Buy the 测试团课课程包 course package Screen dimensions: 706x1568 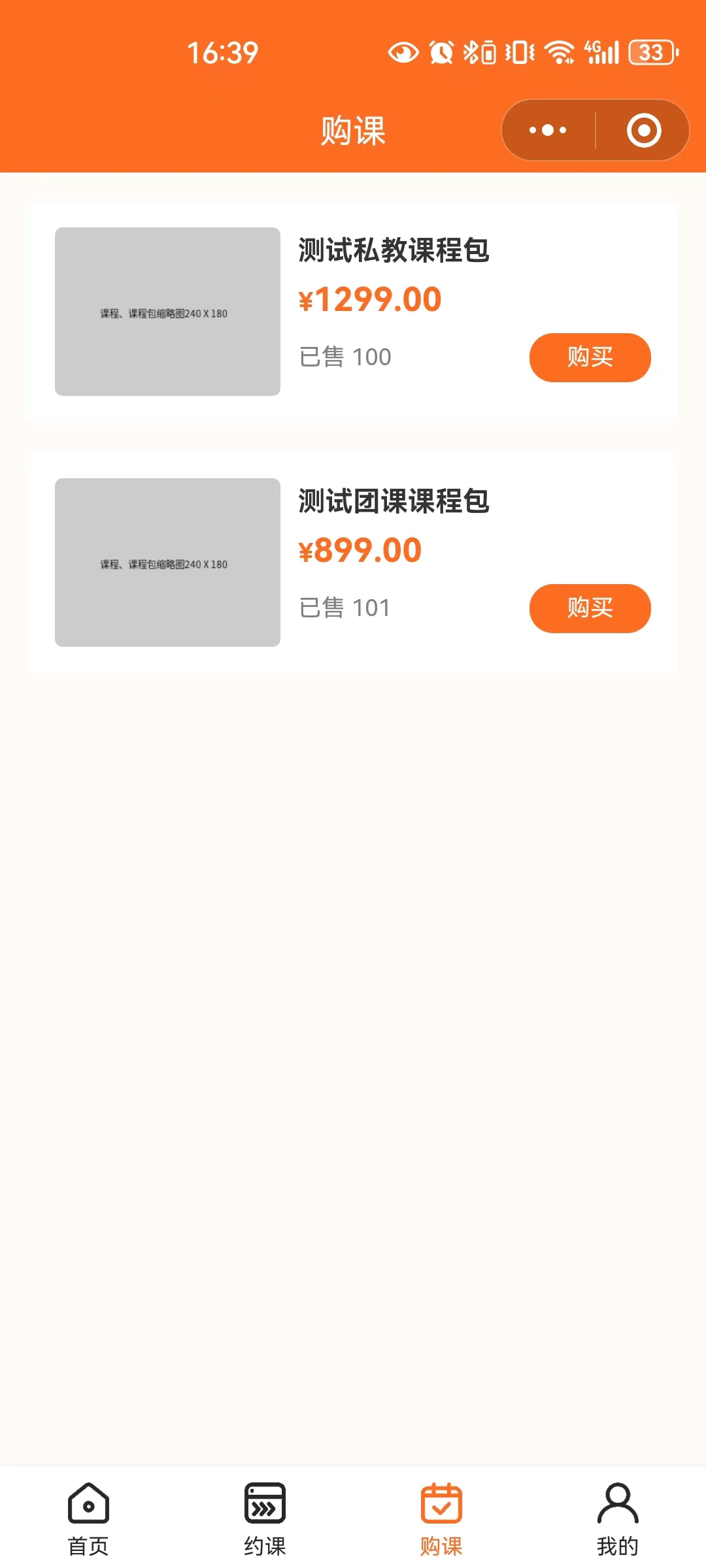590,608
